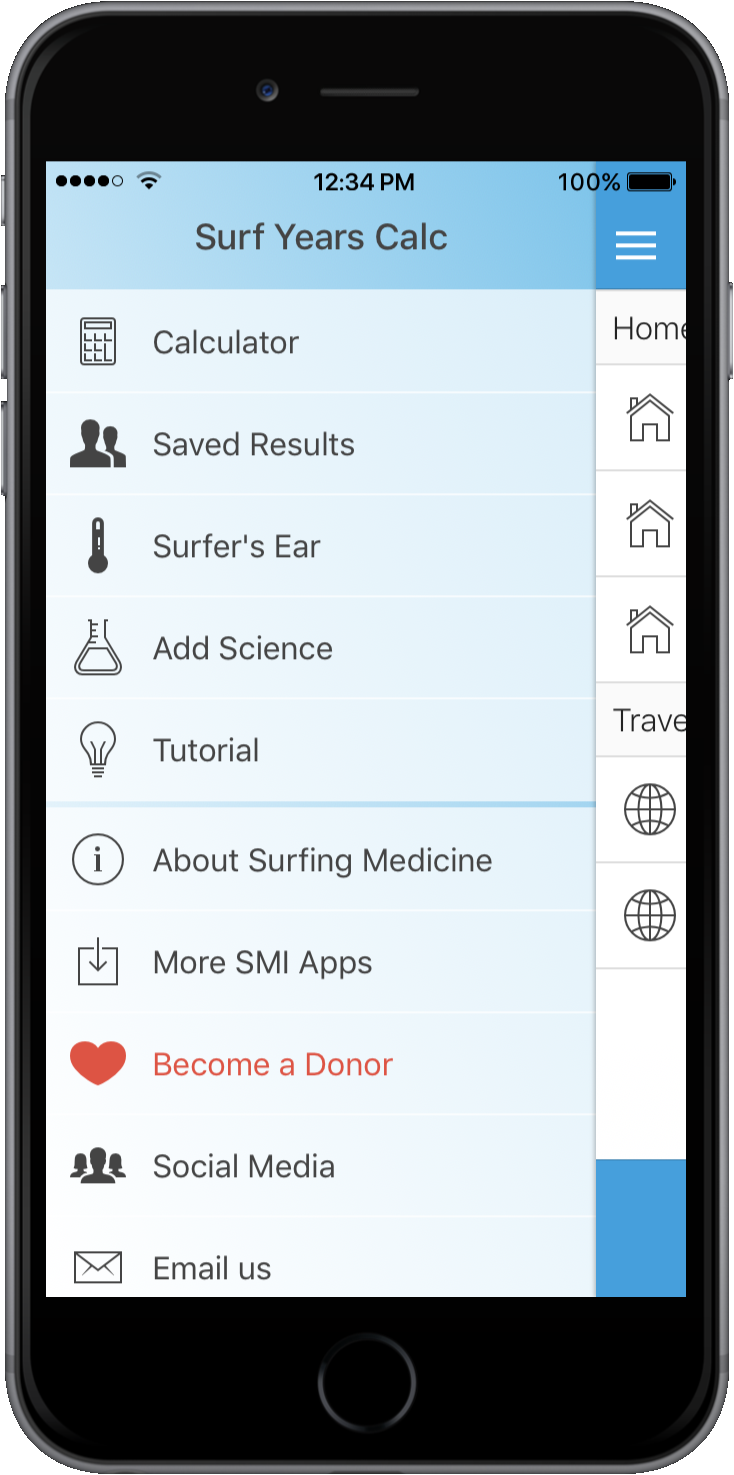Choose Email us
Screen dimensions: 734x1475
tap(320, 1258)
